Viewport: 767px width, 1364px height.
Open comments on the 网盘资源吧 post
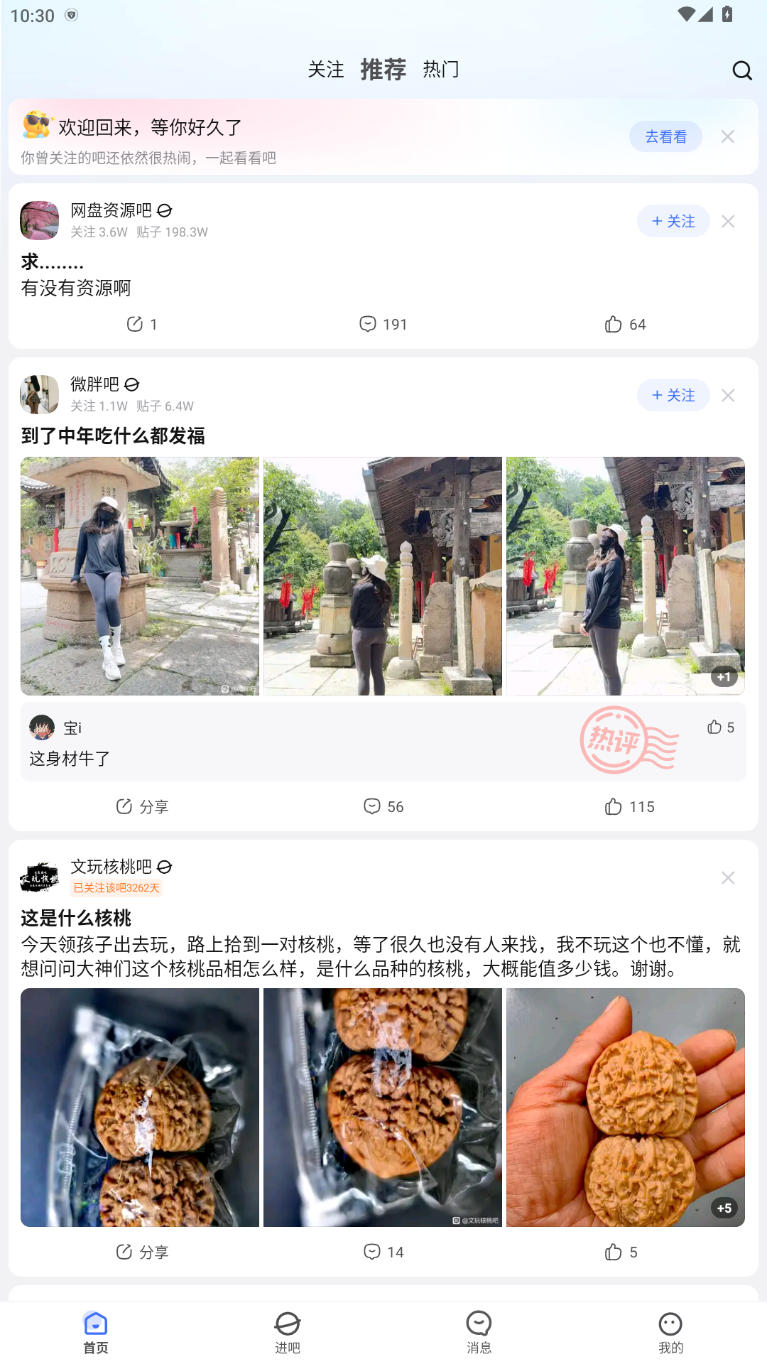[x=383, y=324]
